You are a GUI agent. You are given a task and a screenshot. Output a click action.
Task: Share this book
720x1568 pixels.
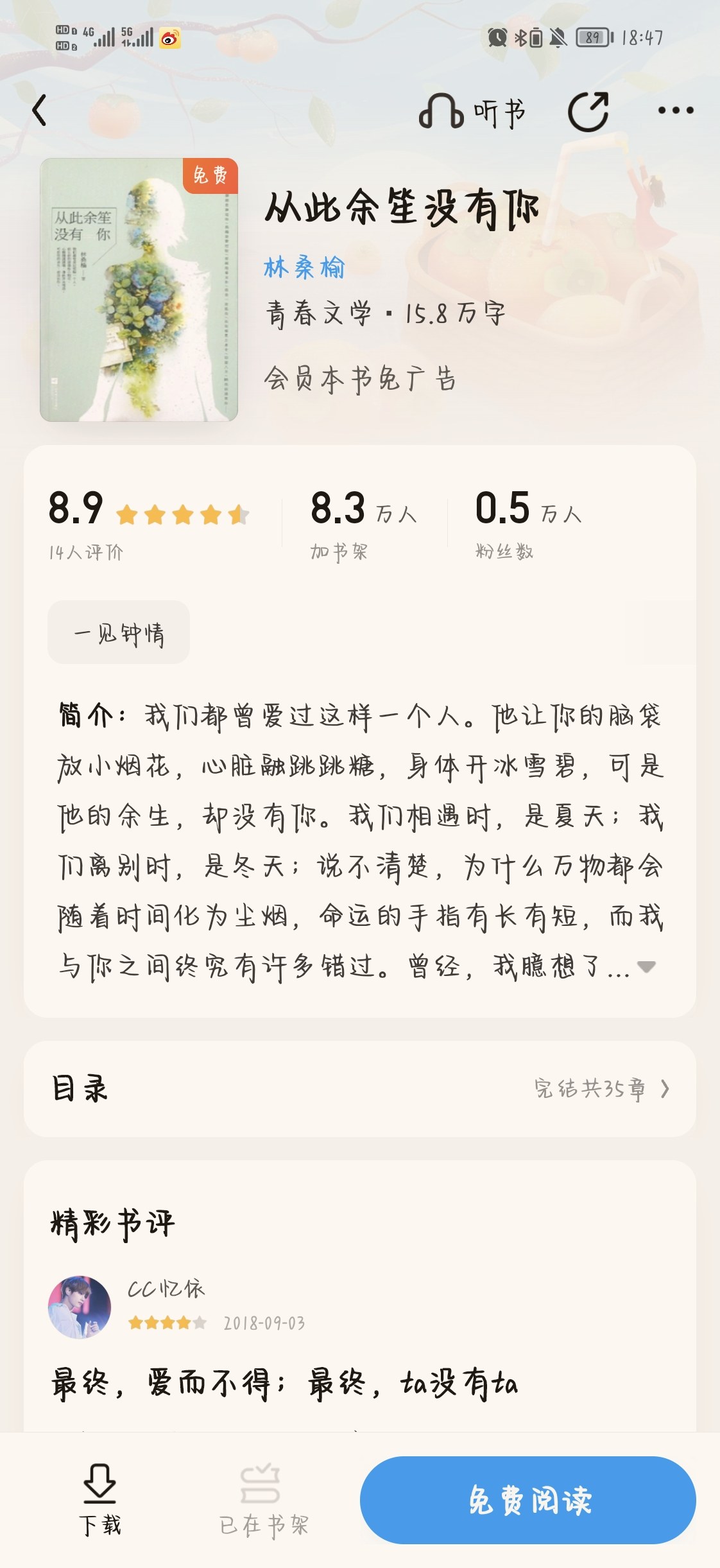[x=588, y=112]
